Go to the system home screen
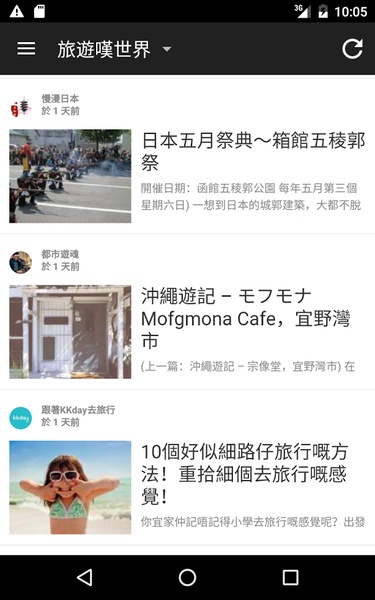Viewport: 375px width, 600px height. (188, 577)
